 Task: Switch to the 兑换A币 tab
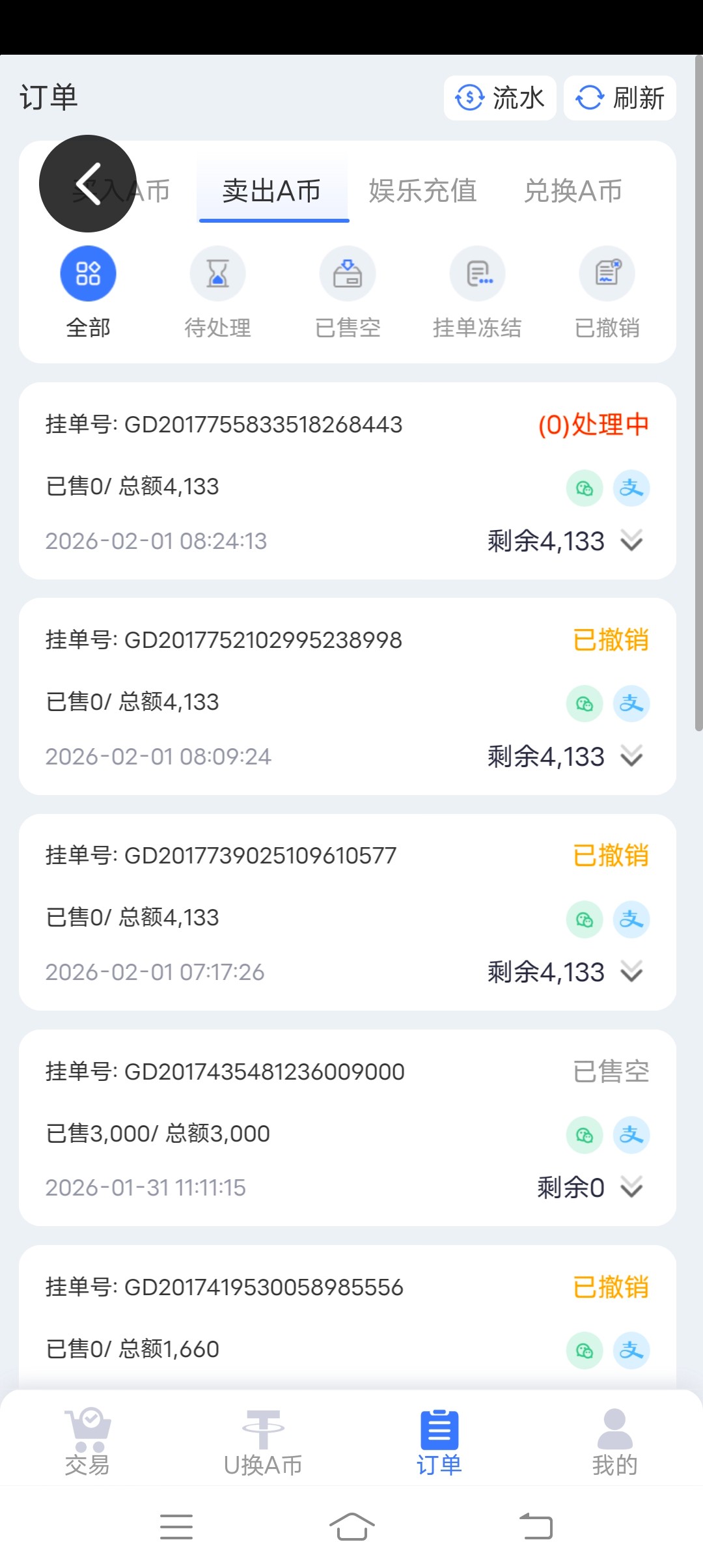coord(573,191)
